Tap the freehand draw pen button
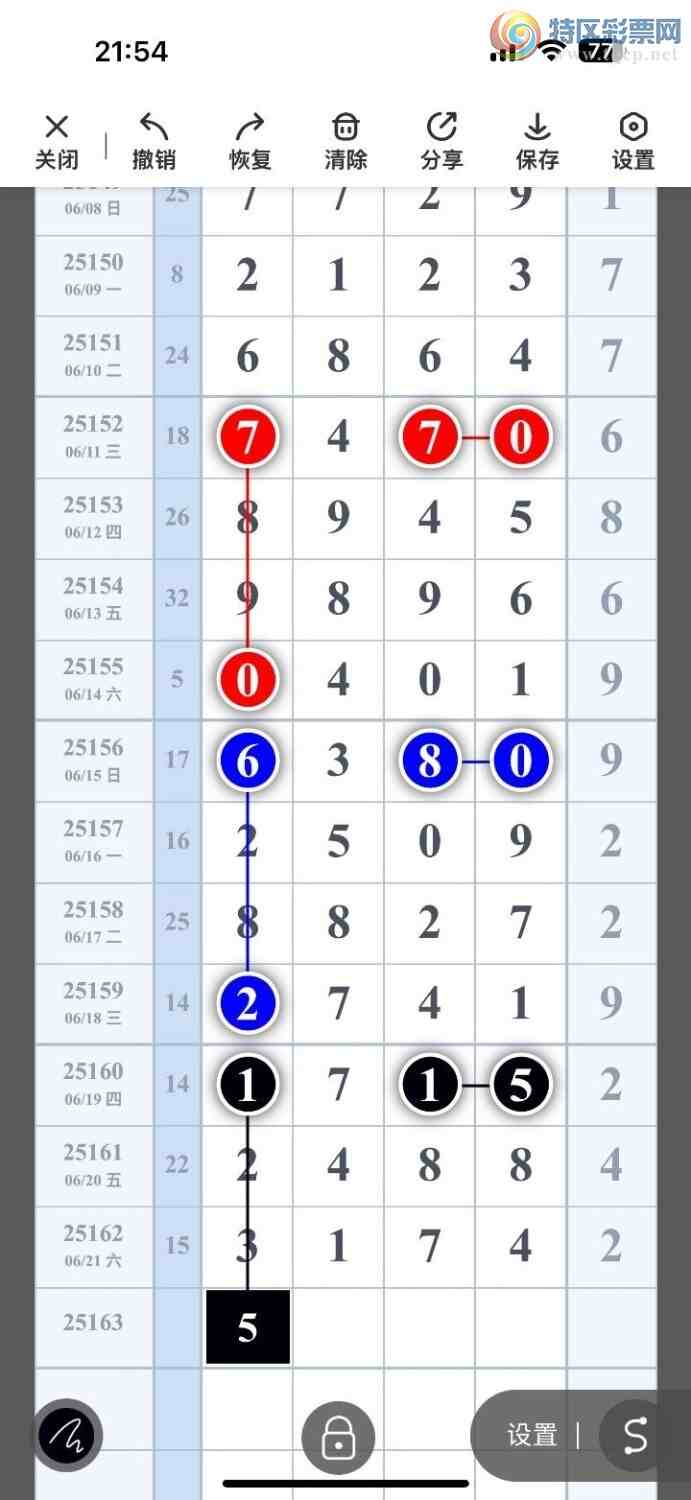The image size is (691, 1500). 67,1437
